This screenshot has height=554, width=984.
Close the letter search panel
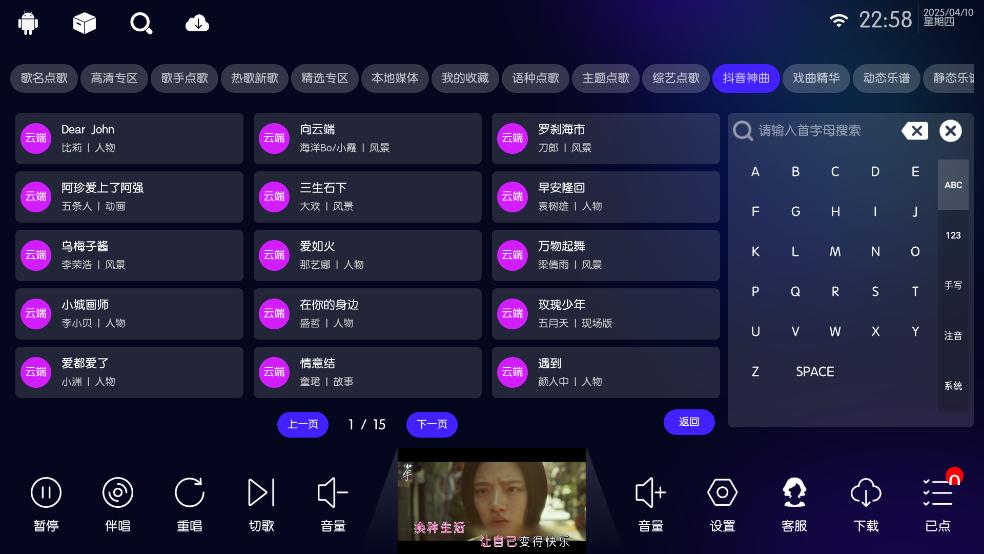pos(951,131)
